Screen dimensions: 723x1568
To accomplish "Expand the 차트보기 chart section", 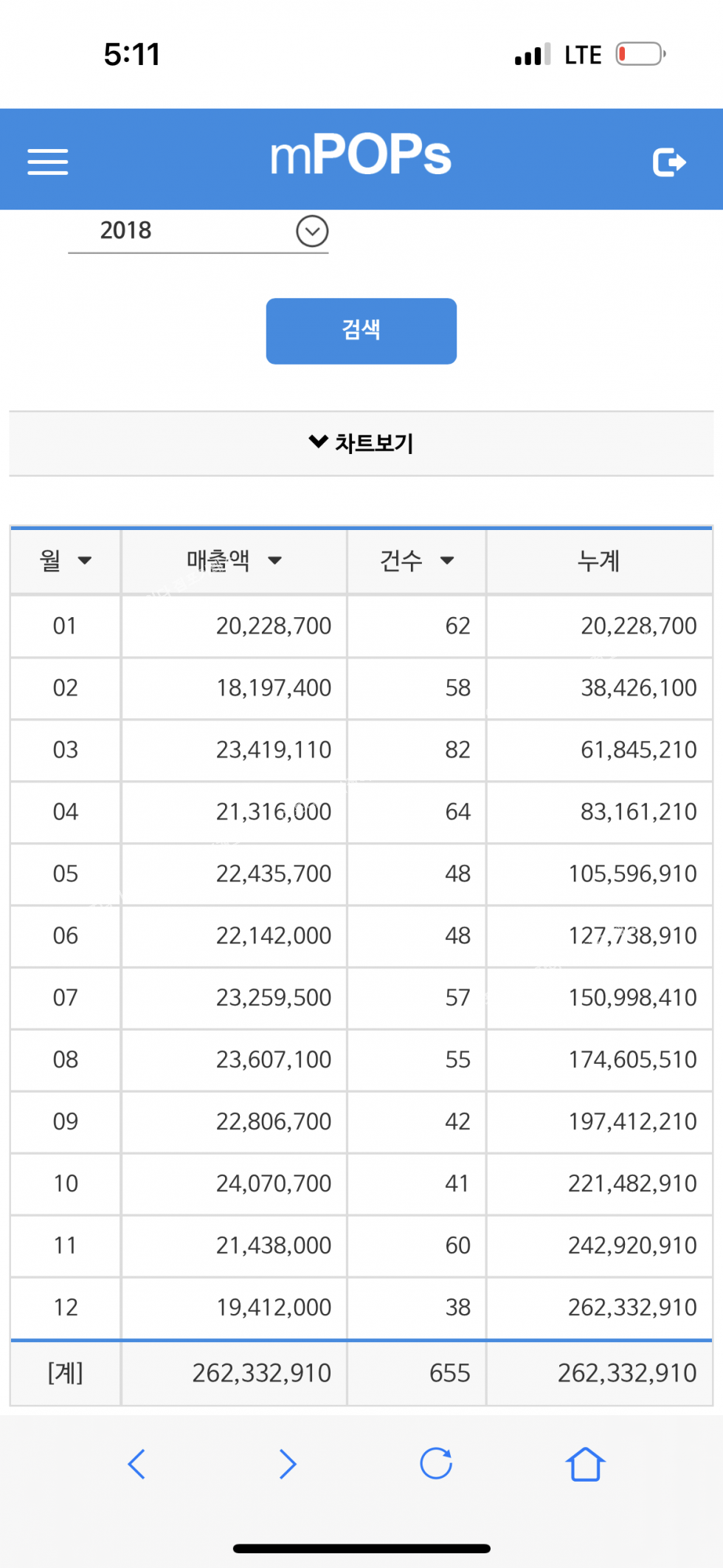I will pos(361,443).
